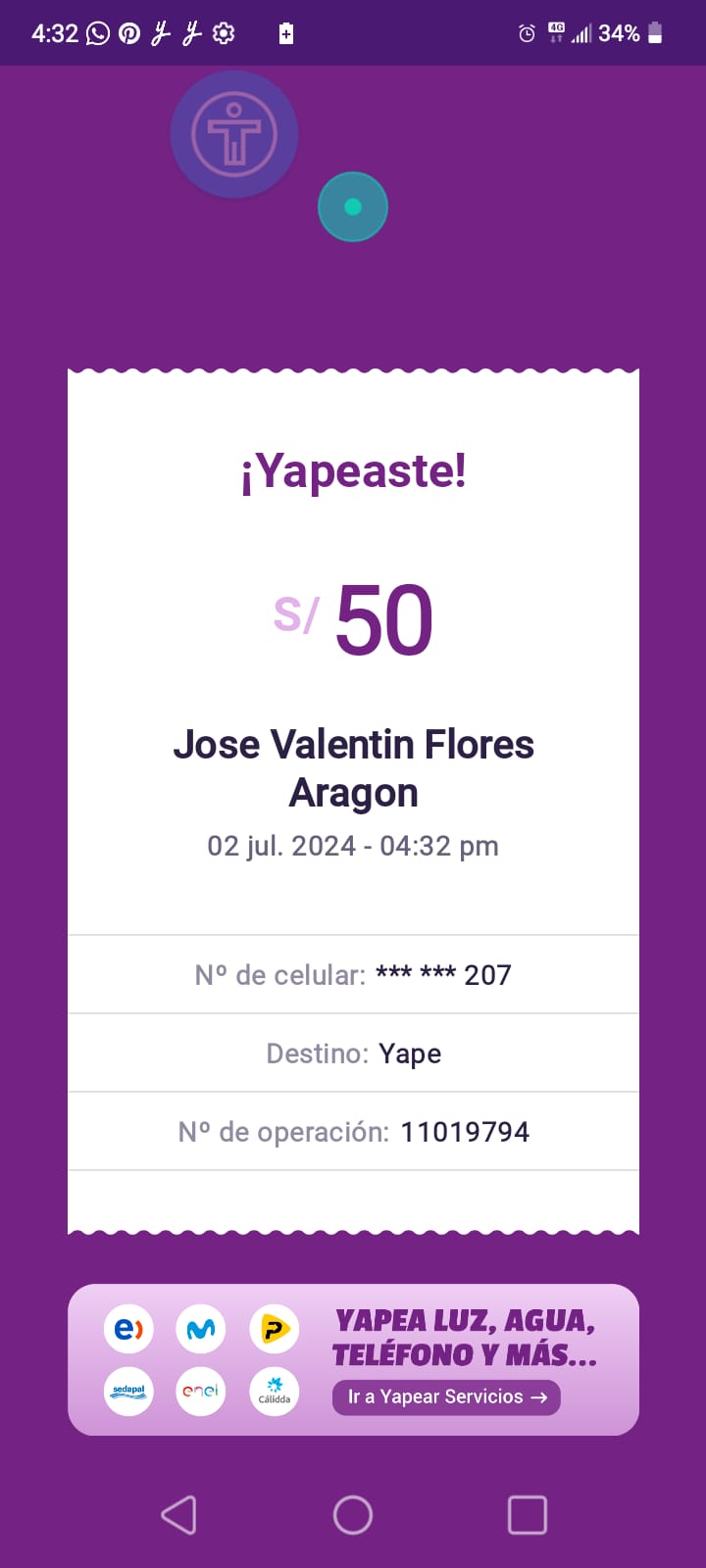The image size is (706, 1568).
Task: Tap the floating purple circle icon
Action: [234, 134]
